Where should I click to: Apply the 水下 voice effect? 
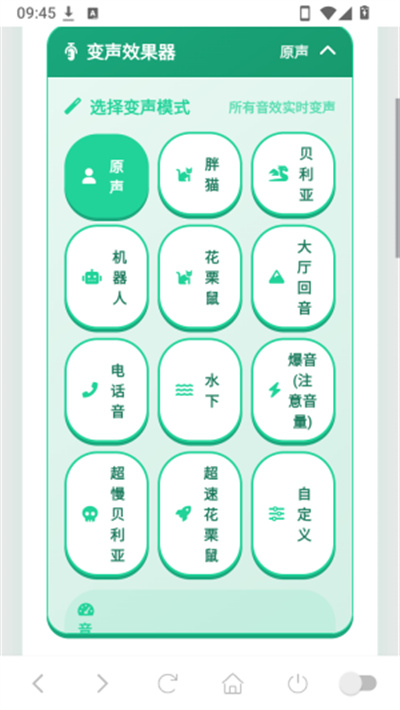tap(200, 391)
